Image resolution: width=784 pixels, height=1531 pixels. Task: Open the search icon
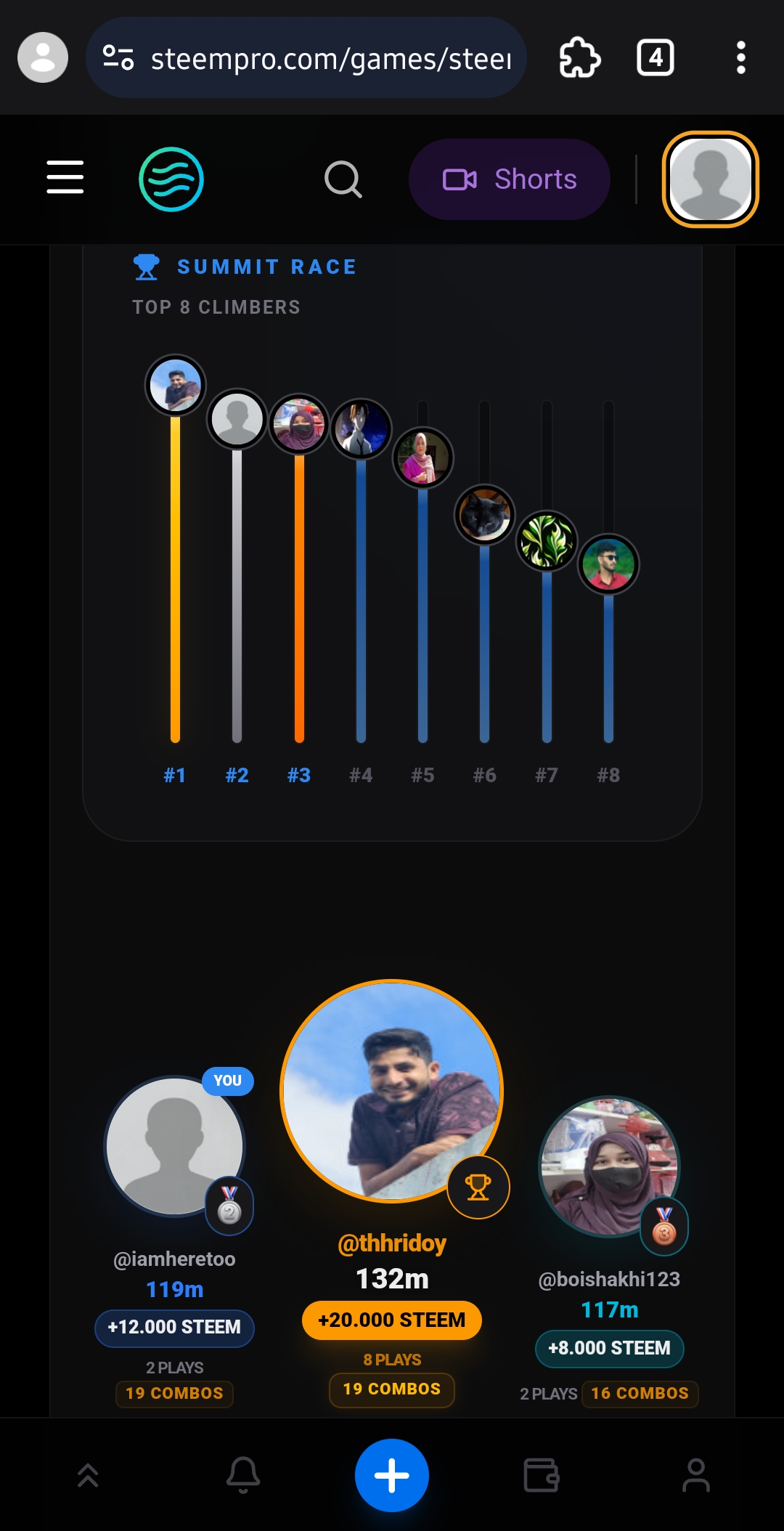343,179
